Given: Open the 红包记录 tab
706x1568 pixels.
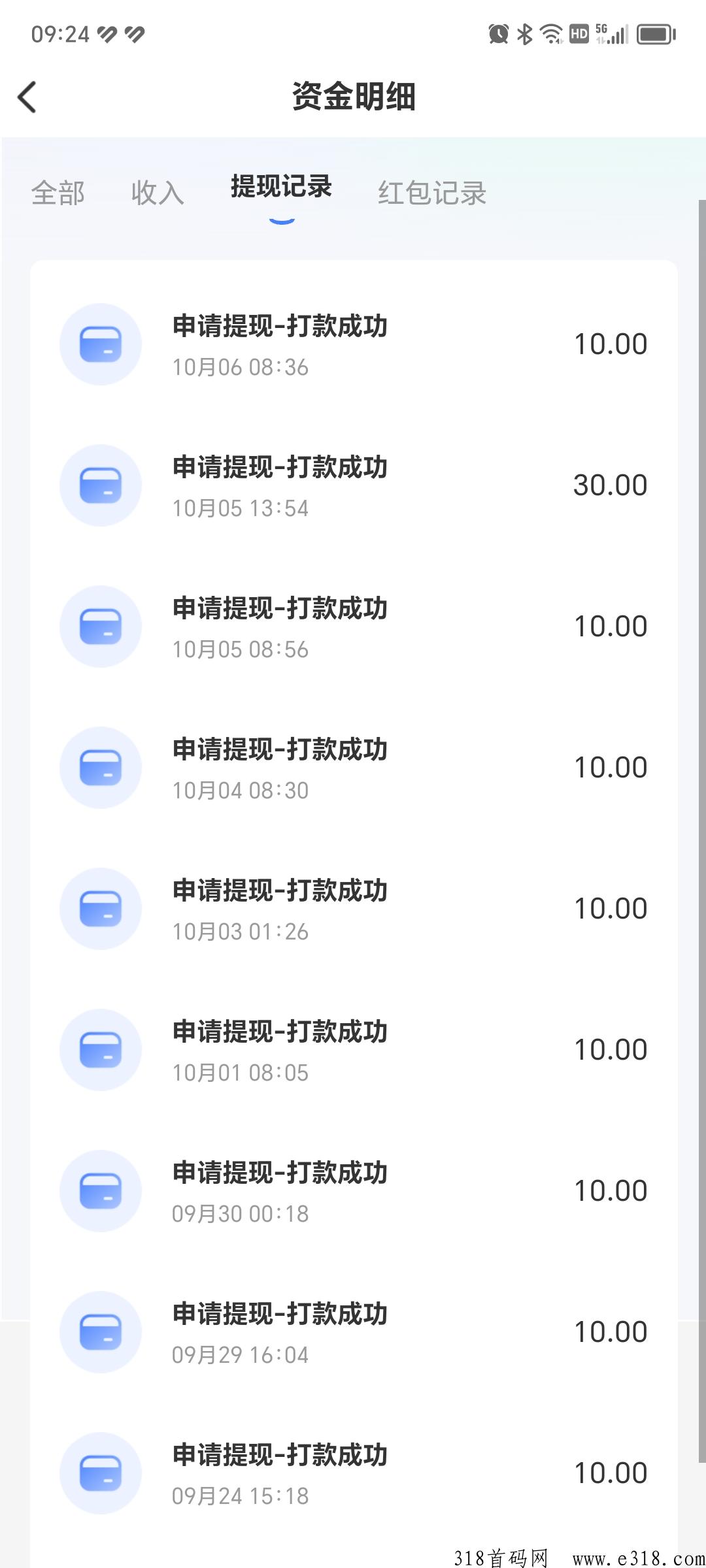Looking at the screenshot, I should coord(432,193).
